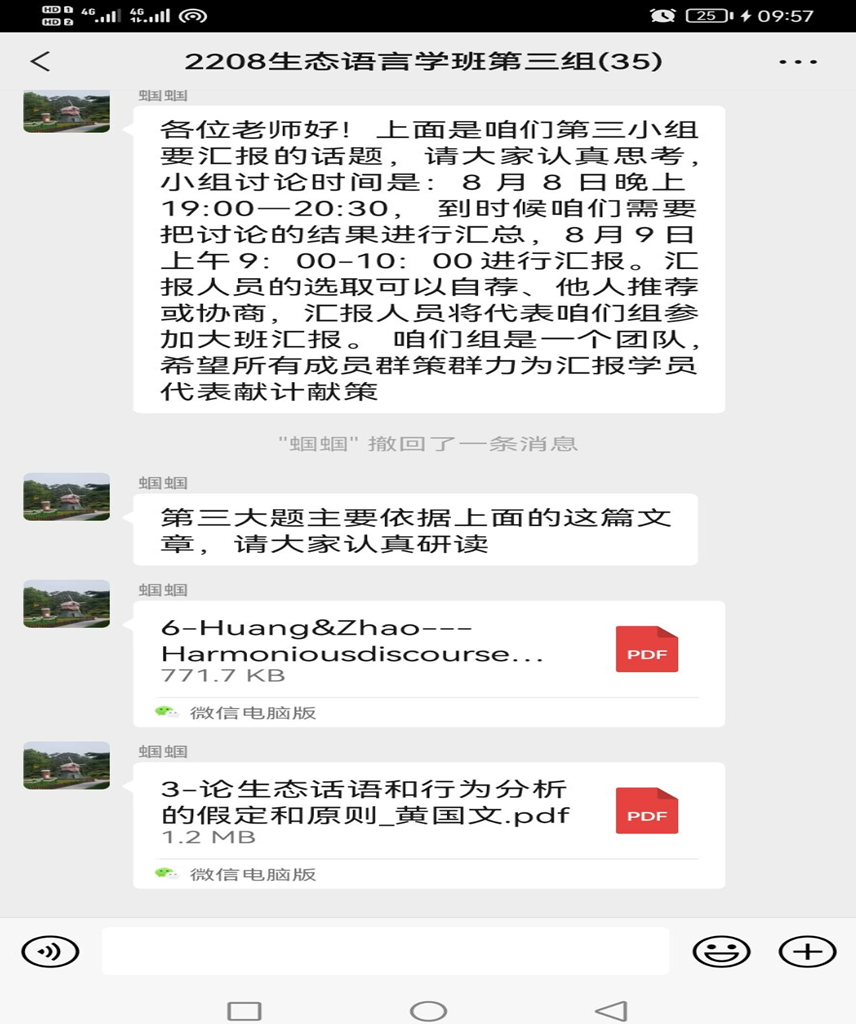Go back from the group chat
856x1024 pixels.
(x=40, y=62)
